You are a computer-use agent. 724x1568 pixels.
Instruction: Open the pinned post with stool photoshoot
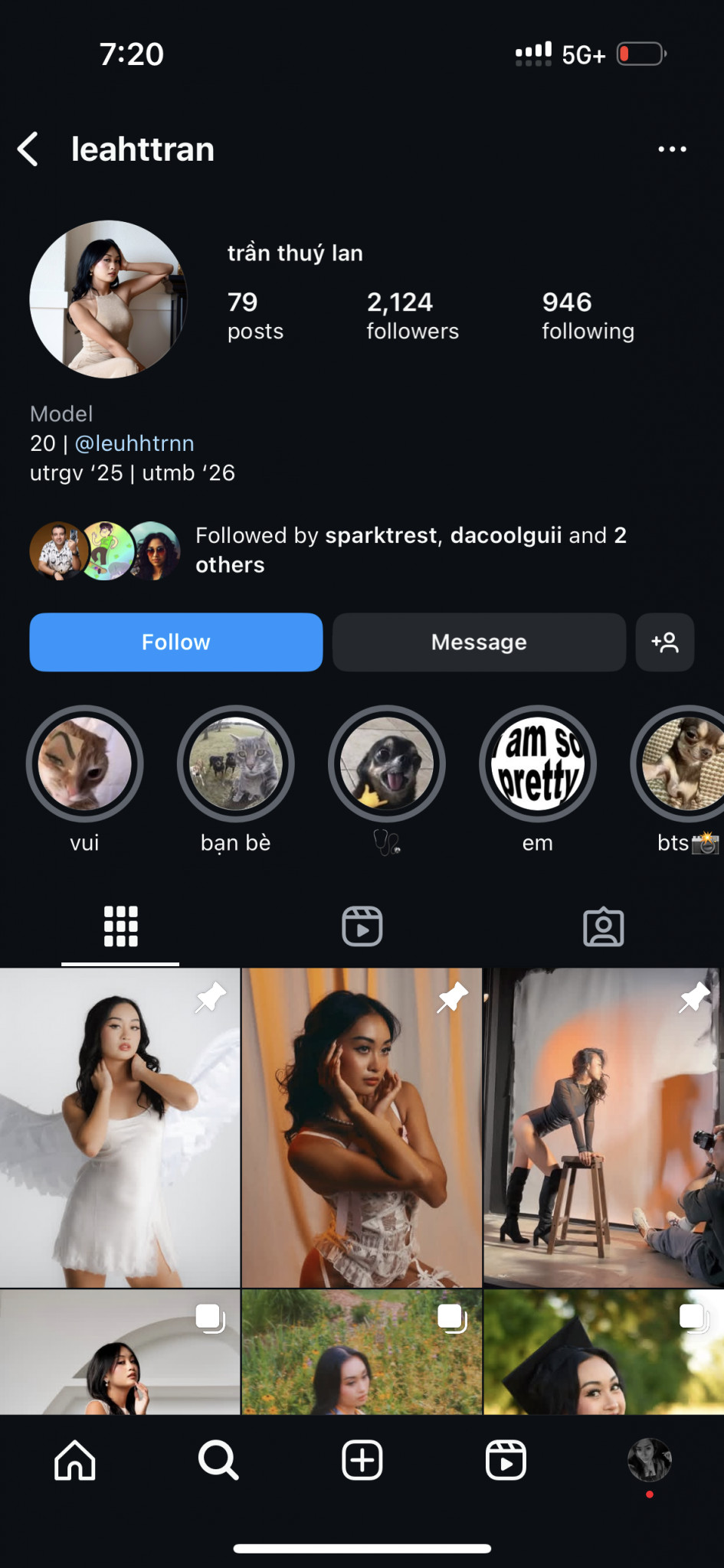coord(603,1127)
